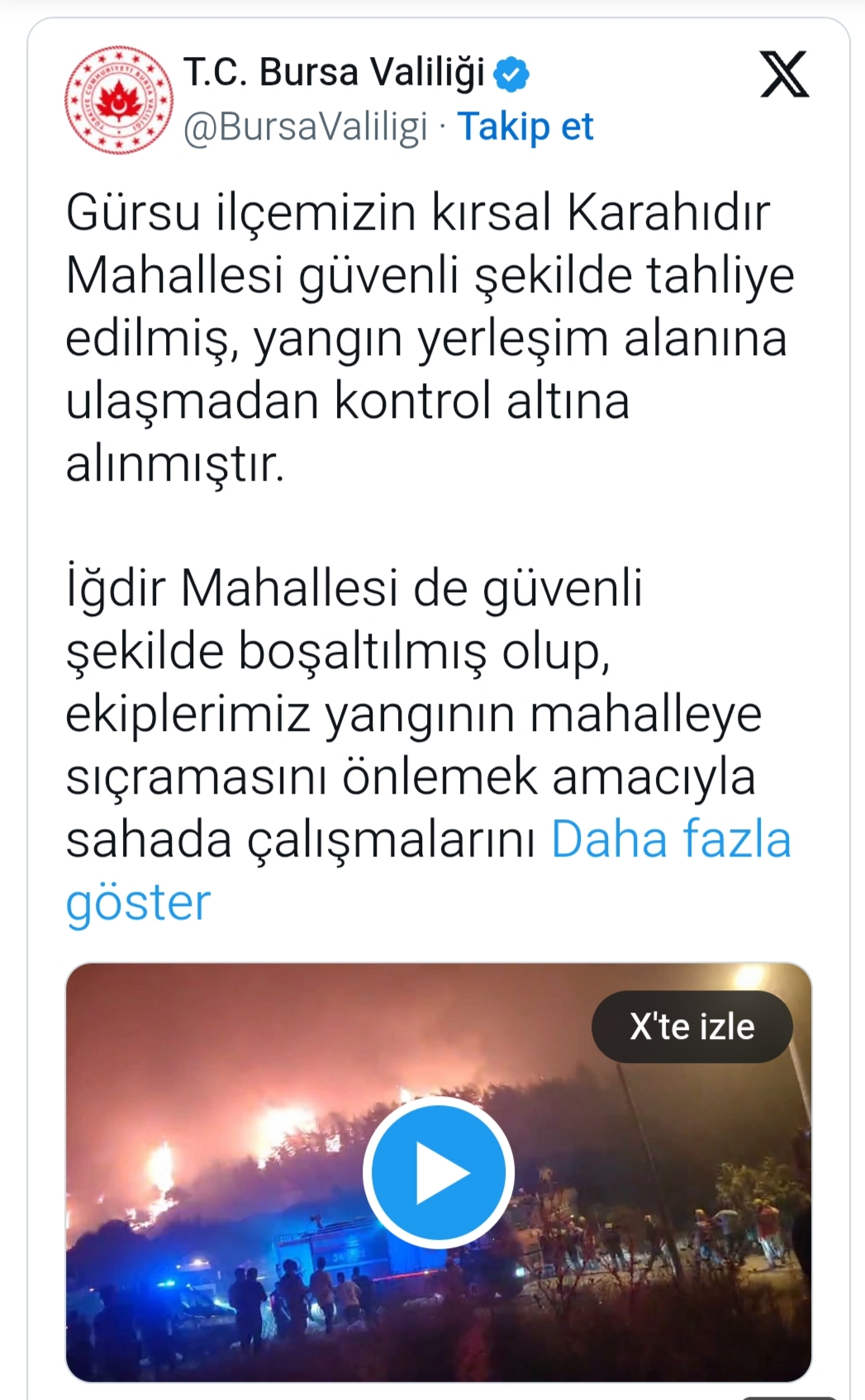
Task: Open the X logo on the tweet
Action: pyautogui.click(x=784, y=74)
